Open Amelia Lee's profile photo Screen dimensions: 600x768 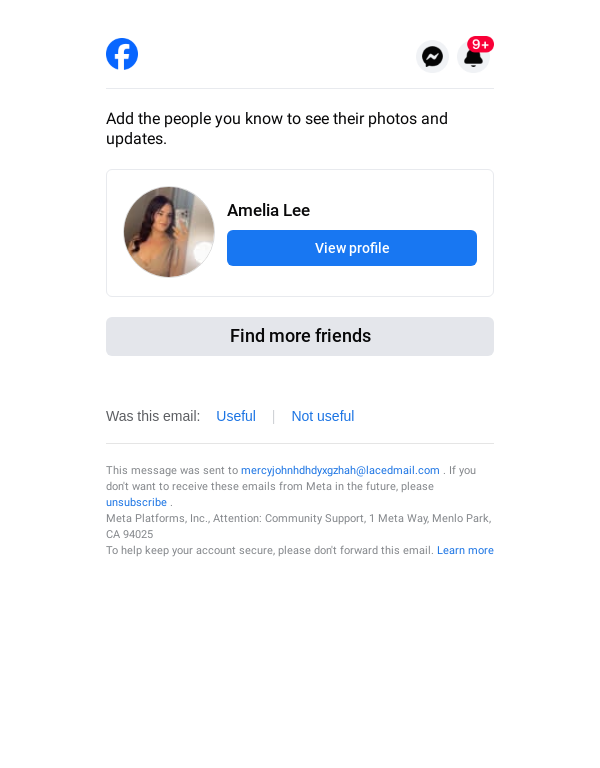tap(169, 232)
